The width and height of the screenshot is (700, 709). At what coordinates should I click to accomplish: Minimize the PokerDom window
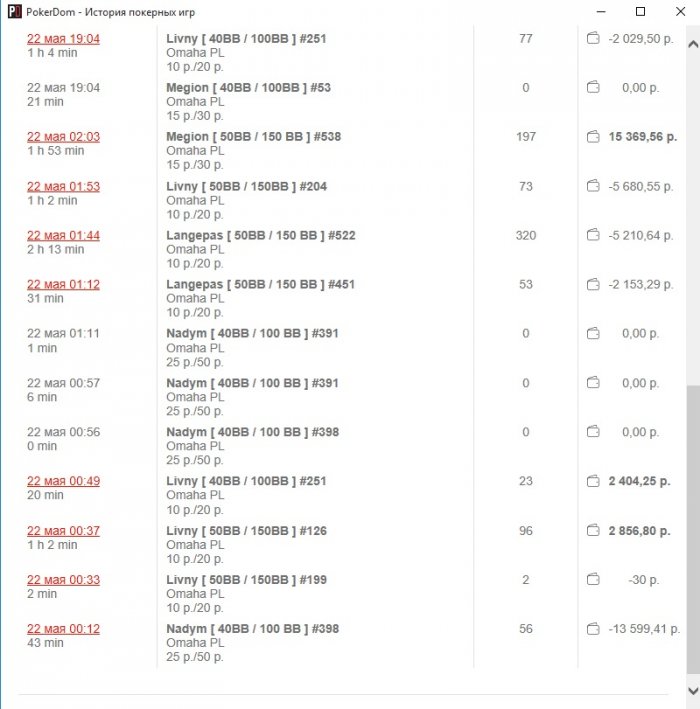click(596, 12)
